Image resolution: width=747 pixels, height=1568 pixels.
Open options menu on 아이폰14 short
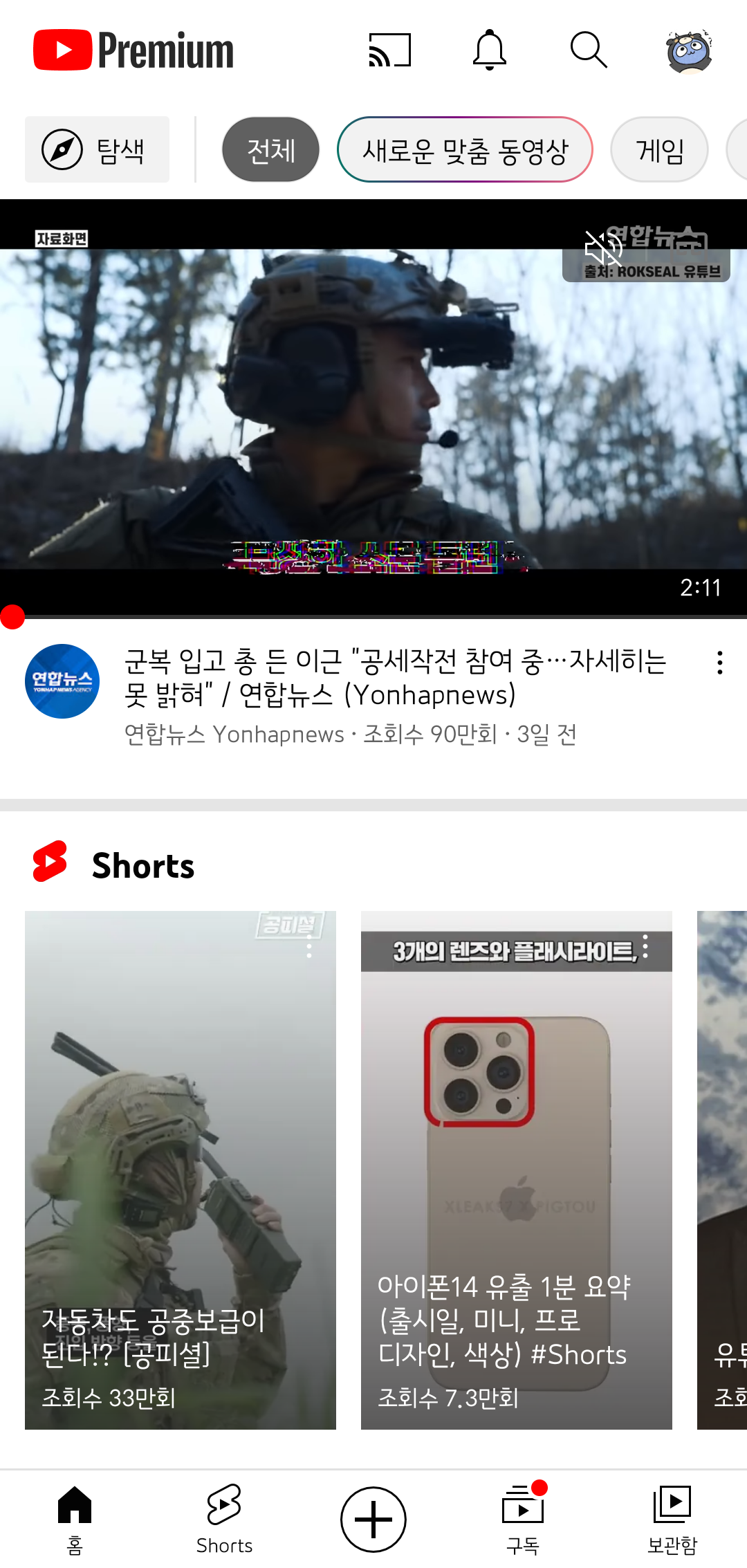[645, 947]
